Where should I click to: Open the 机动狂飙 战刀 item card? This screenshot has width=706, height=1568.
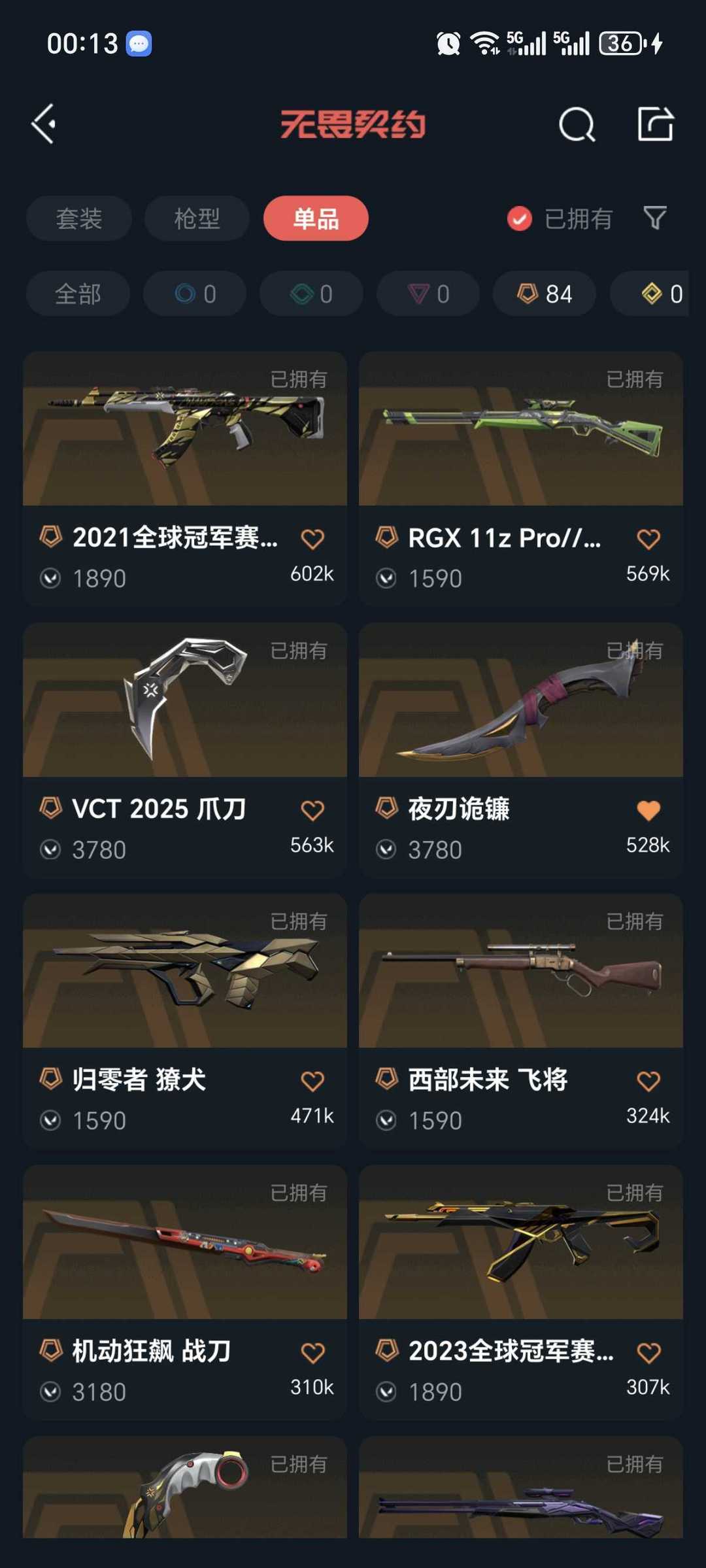tap(185, 1246)
